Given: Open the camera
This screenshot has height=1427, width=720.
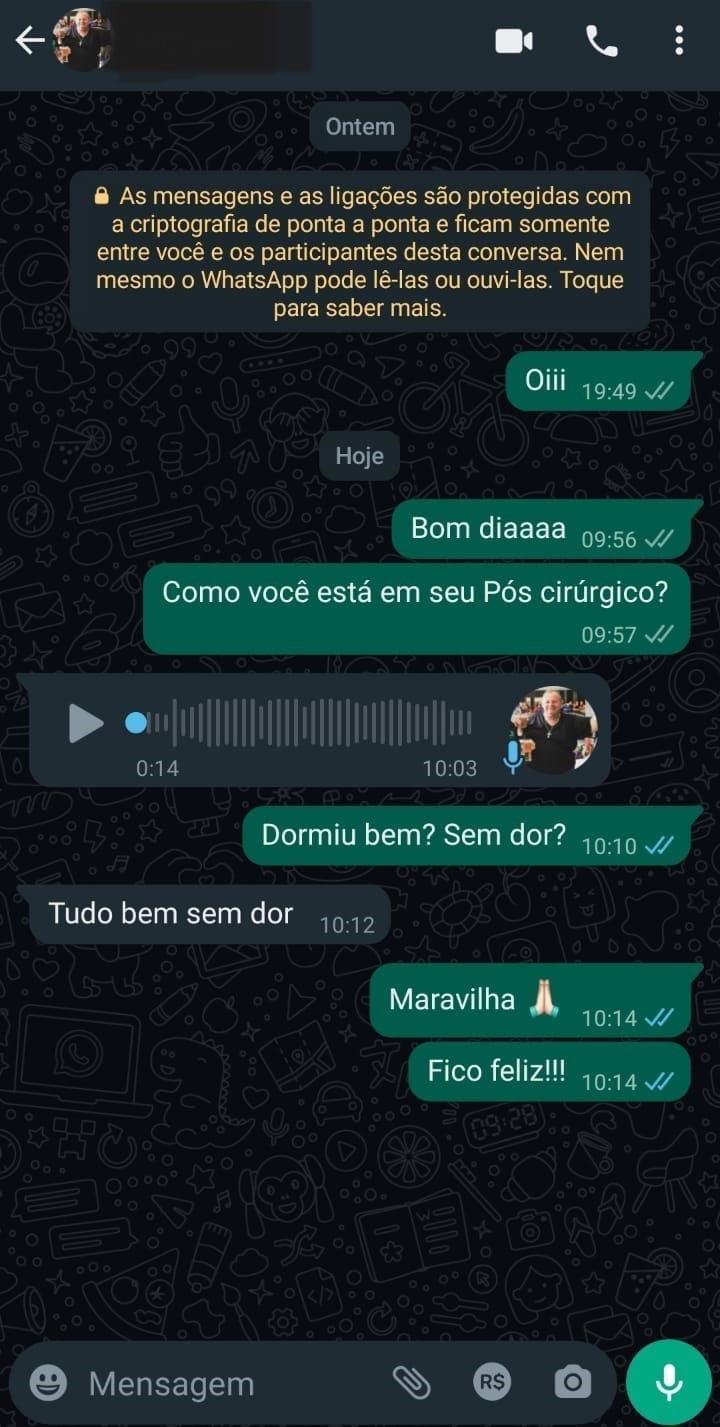Looking at the screenshot, I should tap(572, 1383).
